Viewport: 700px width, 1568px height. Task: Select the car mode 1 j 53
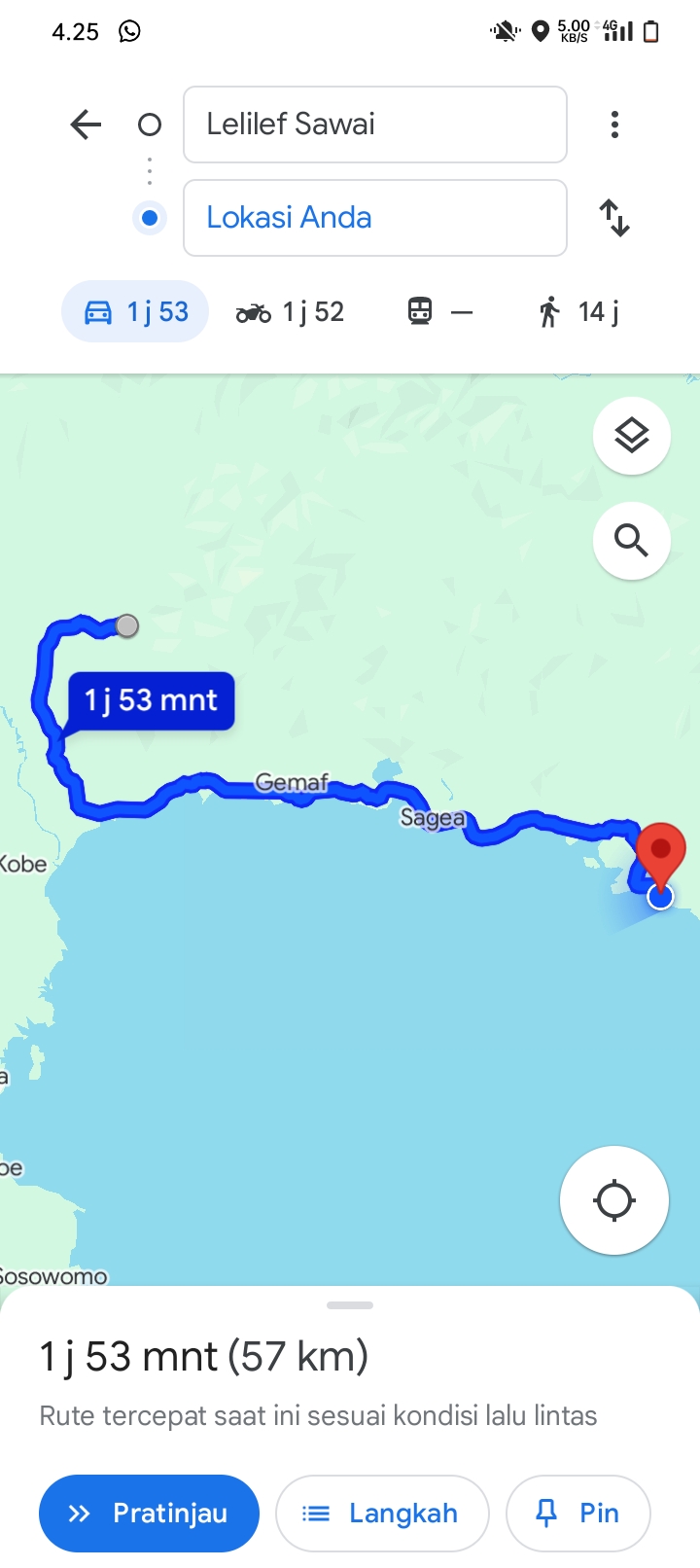[135, 311]
